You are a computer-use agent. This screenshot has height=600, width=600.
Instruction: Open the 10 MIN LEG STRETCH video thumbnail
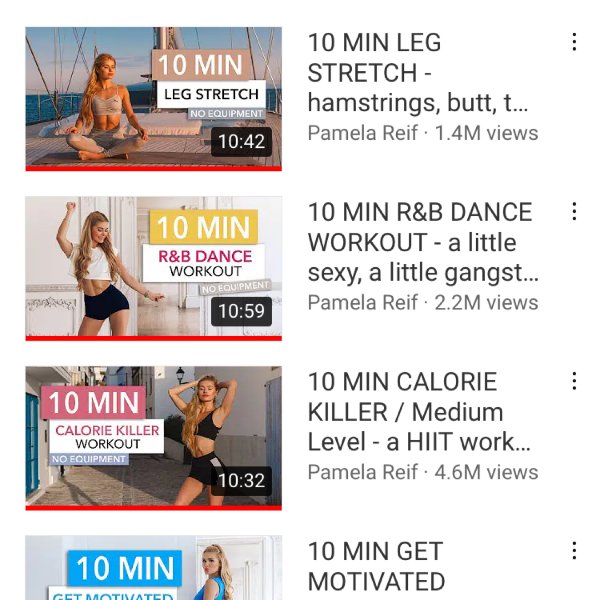153,98
